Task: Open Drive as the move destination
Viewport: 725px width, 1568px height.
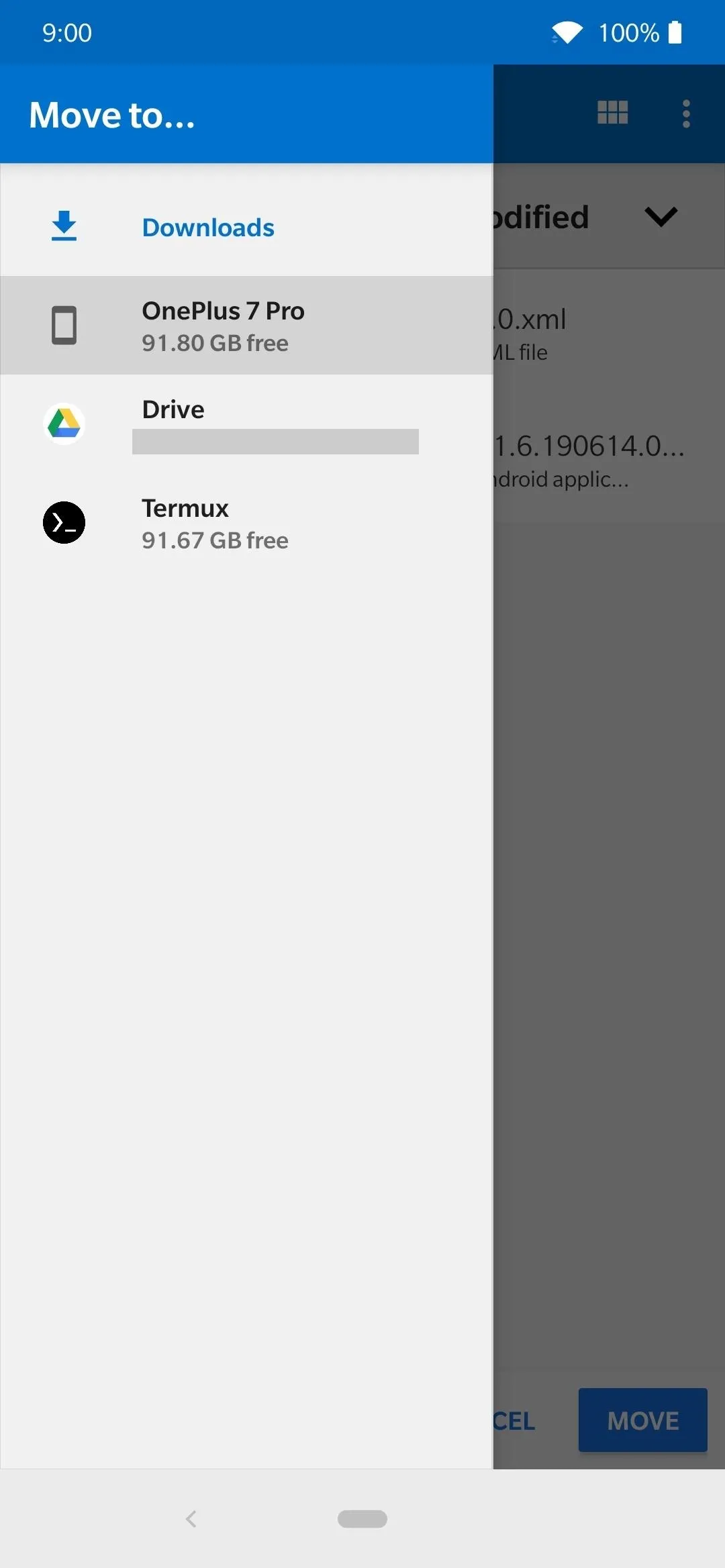Action: pos(246,424)
